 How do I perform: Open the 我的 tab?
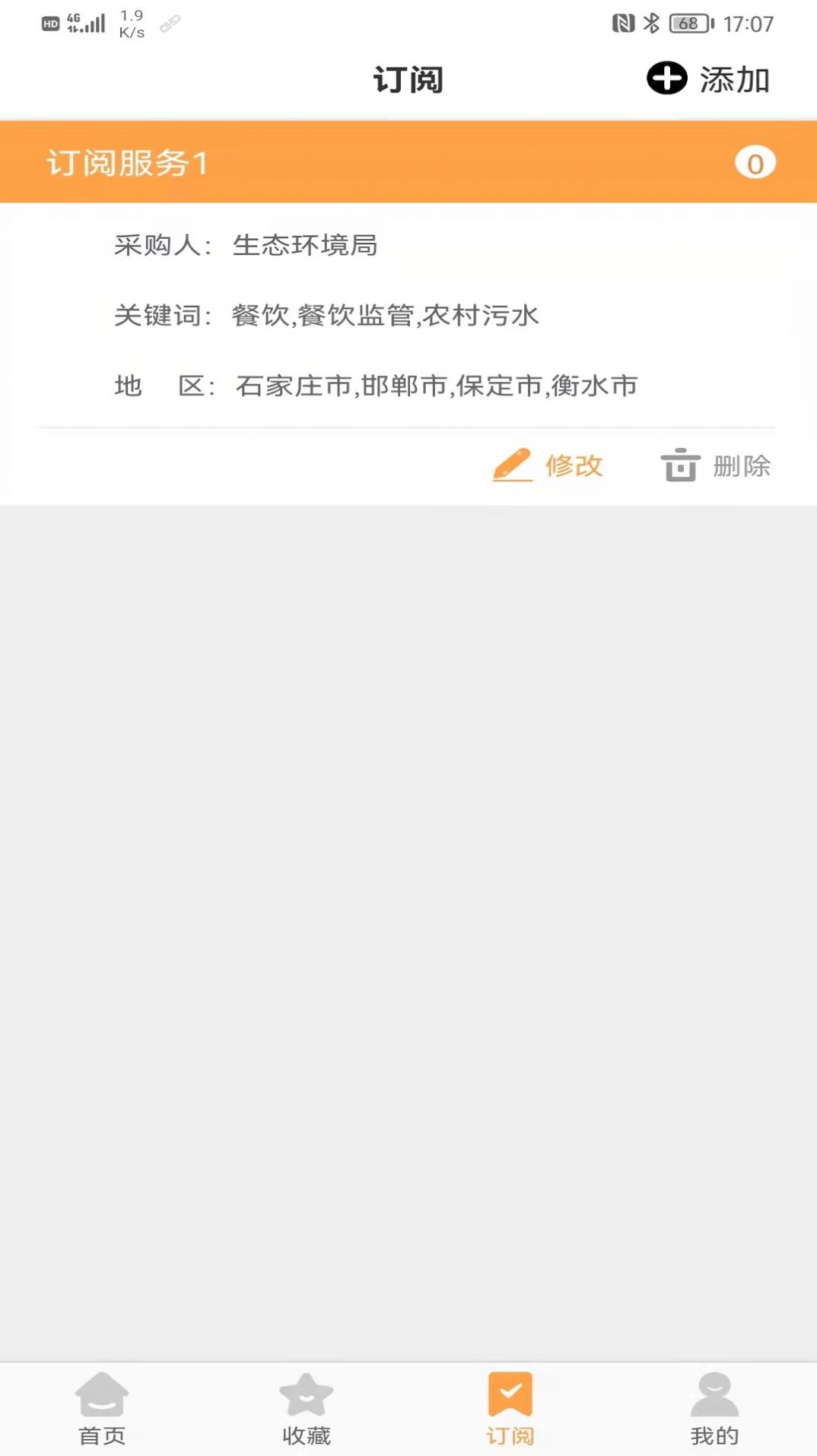coord(714,1407)
